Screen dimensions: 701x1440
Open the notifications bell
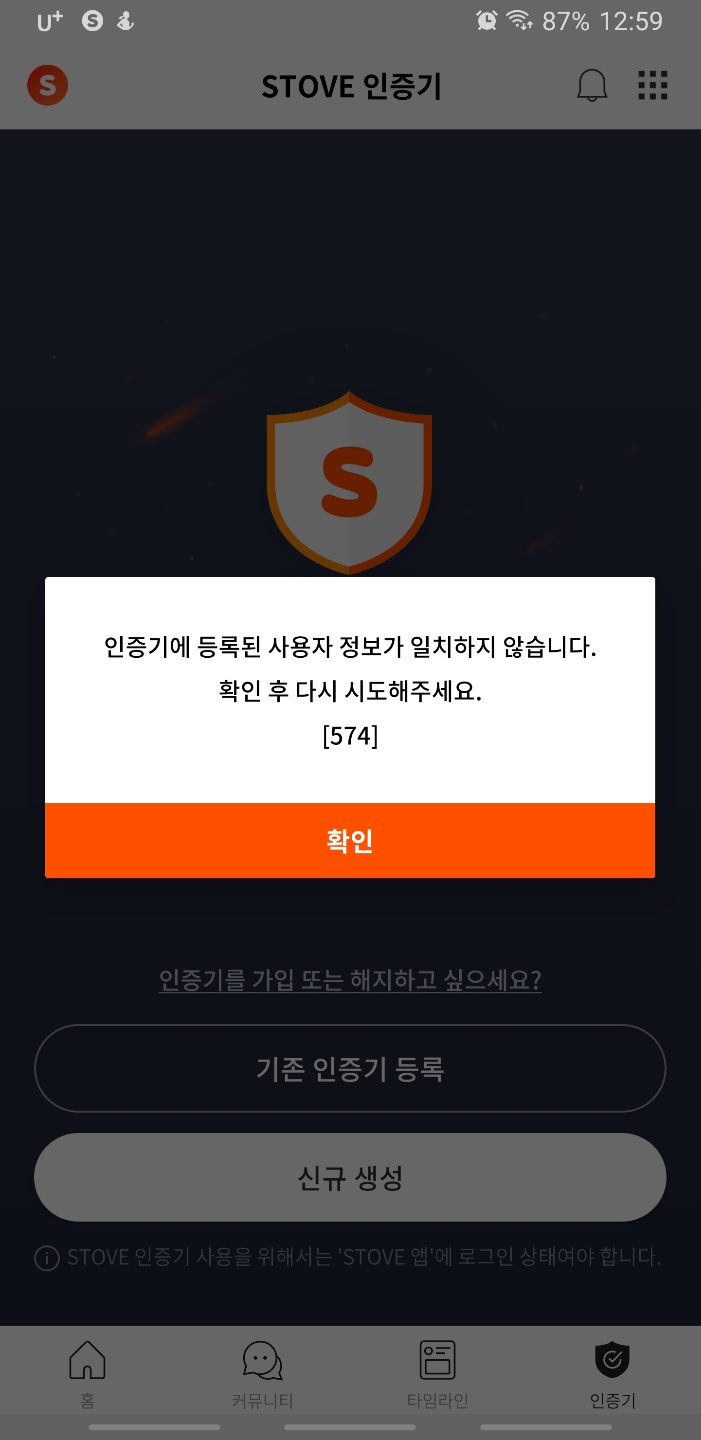pos(592,86)
